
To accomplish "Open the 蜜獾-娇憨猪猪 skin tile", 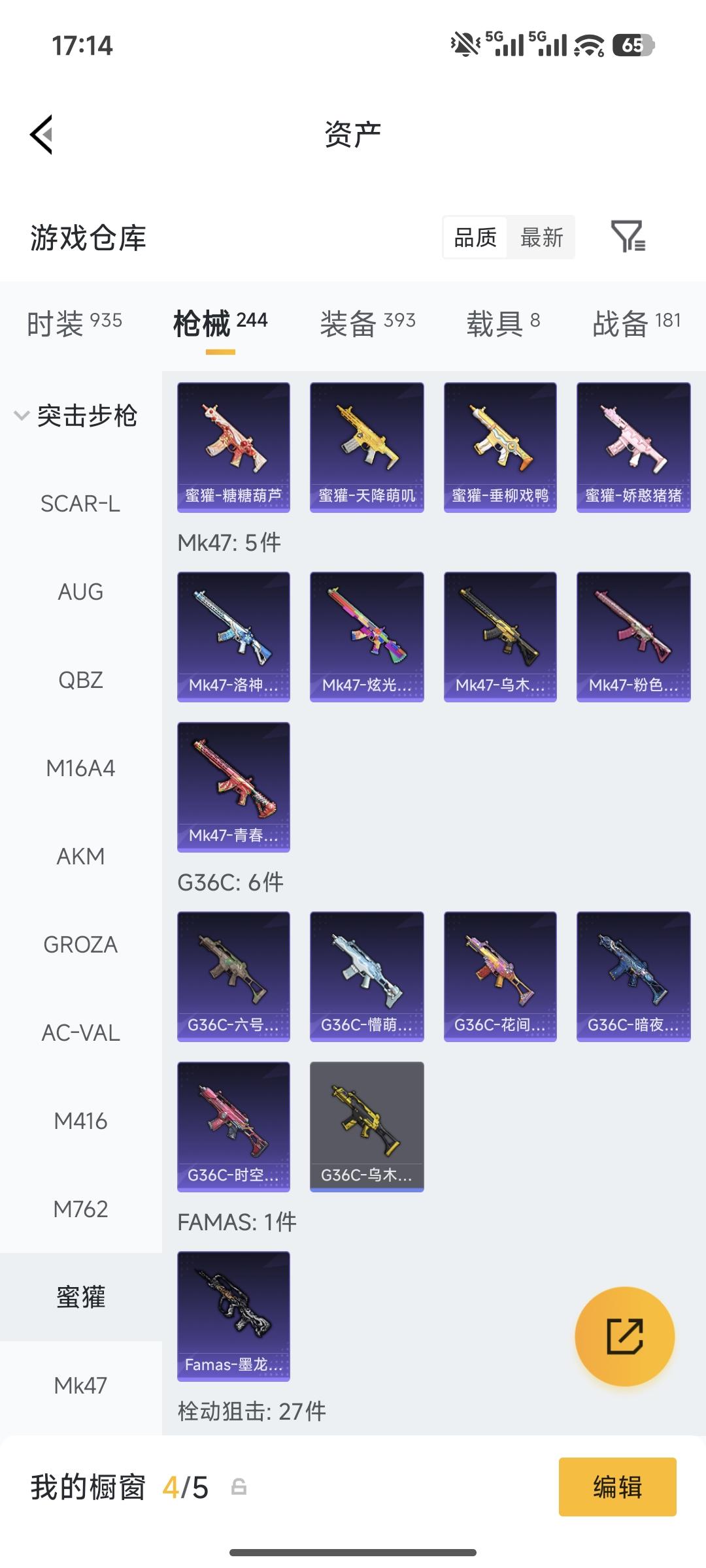I will click(x=633, y=448).
